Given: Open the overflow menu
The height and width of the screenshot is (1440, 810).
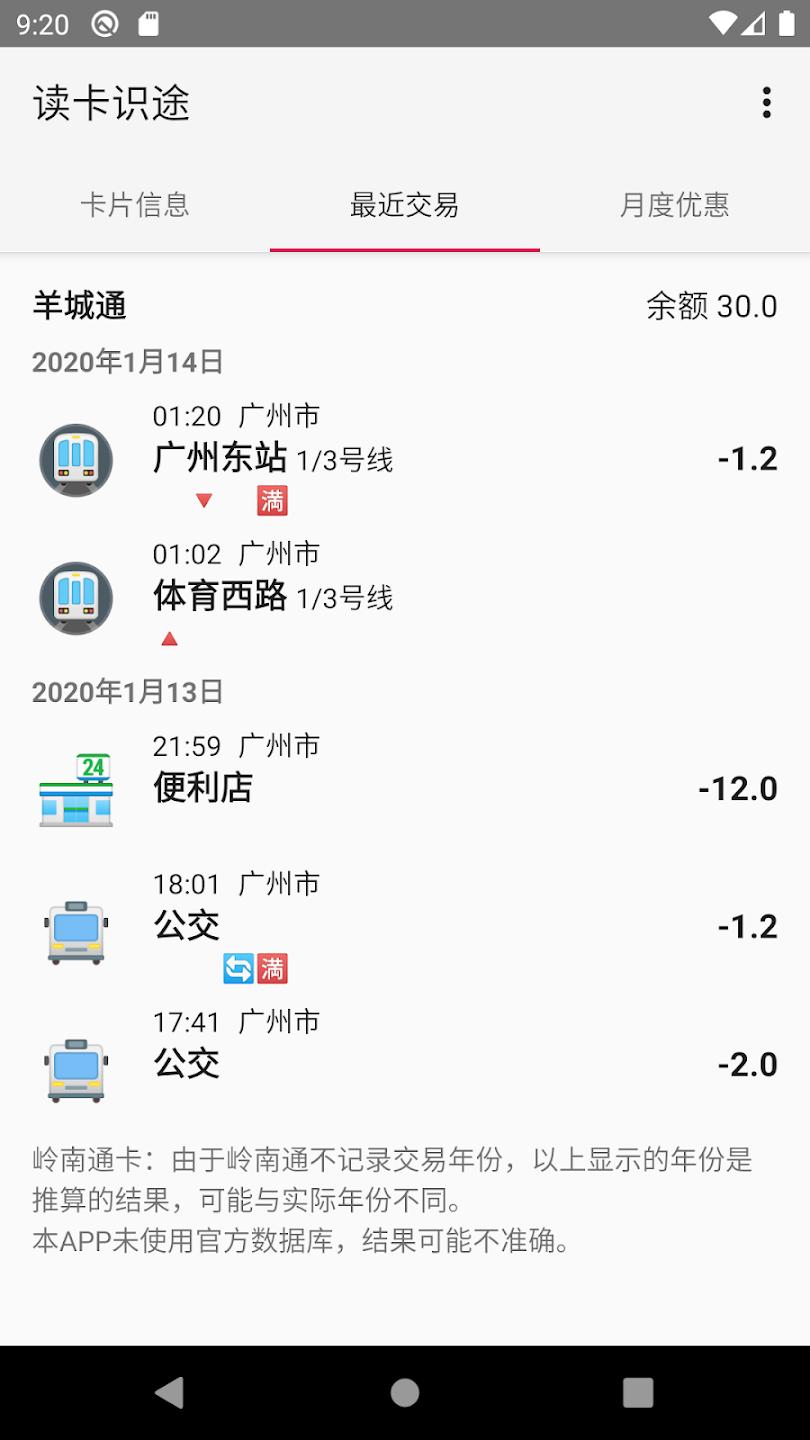Looking at the screenshot, I should pyautogui.click(x=766, y=103).
